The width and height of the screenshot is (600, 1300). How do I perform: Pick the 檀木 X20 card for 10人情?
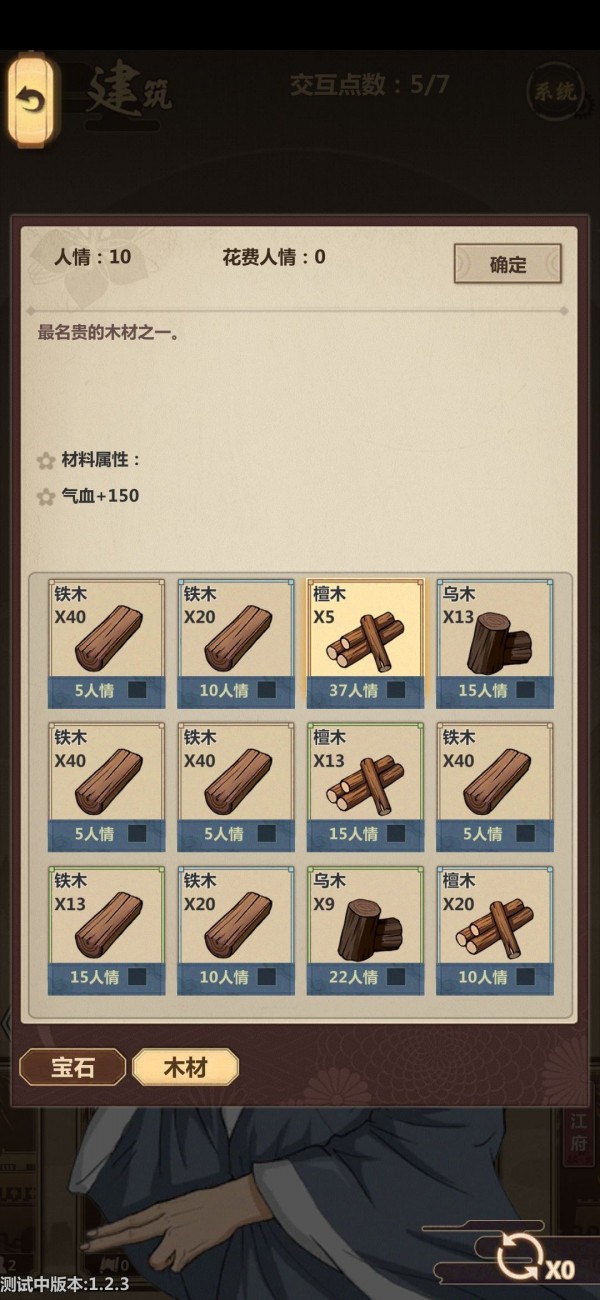point(494,928)
